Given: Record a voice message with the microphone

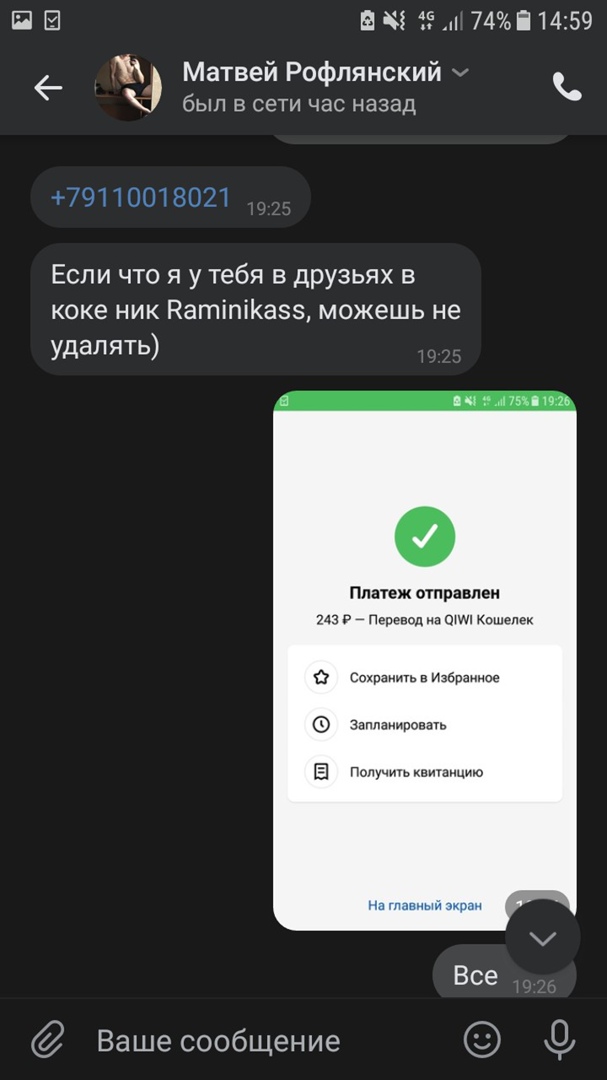Looking at the screenshot, I should pyautogui.click(x=560, y=1040).
